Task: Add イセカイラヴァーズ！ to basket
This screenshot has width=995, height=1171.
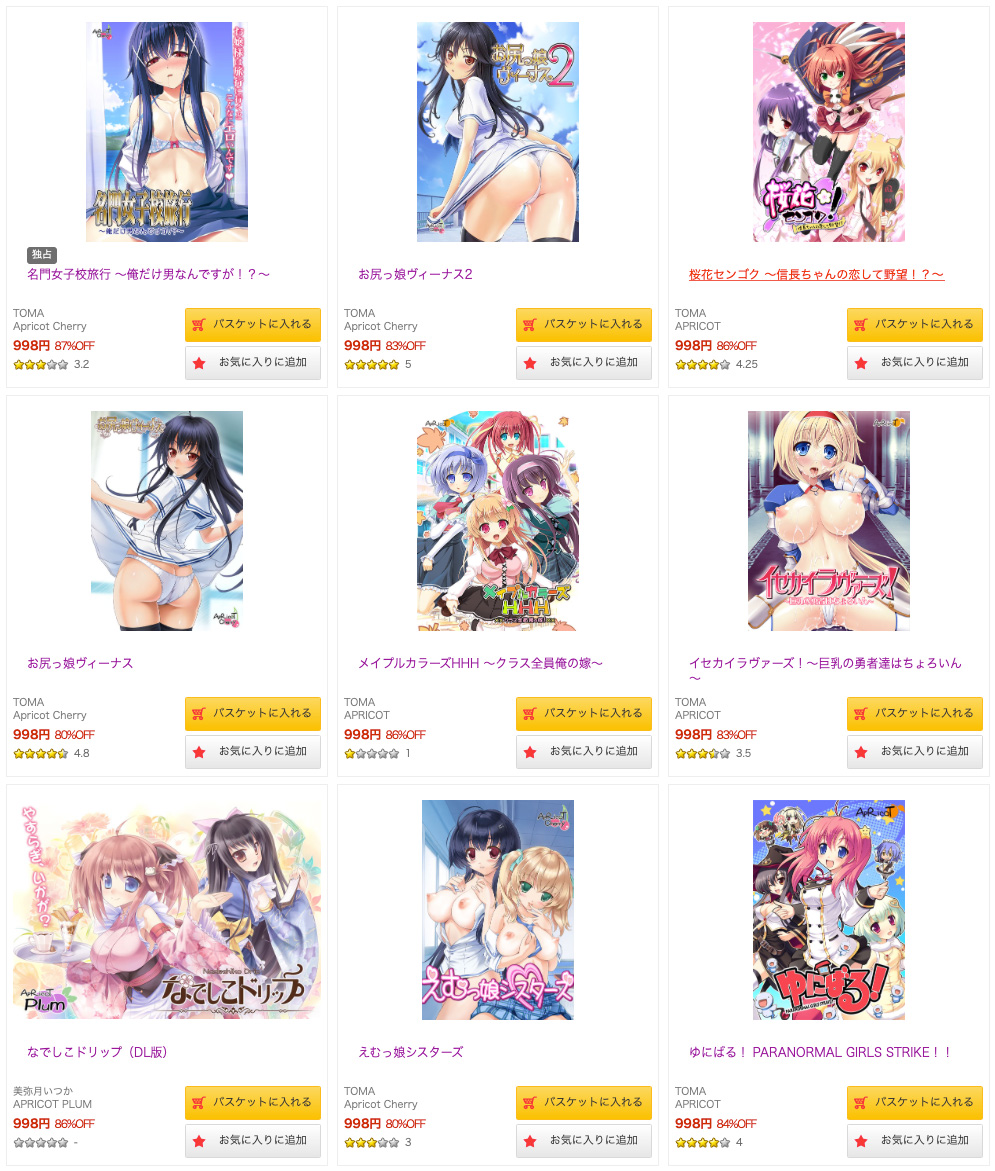Action: [x=914, y=713]
